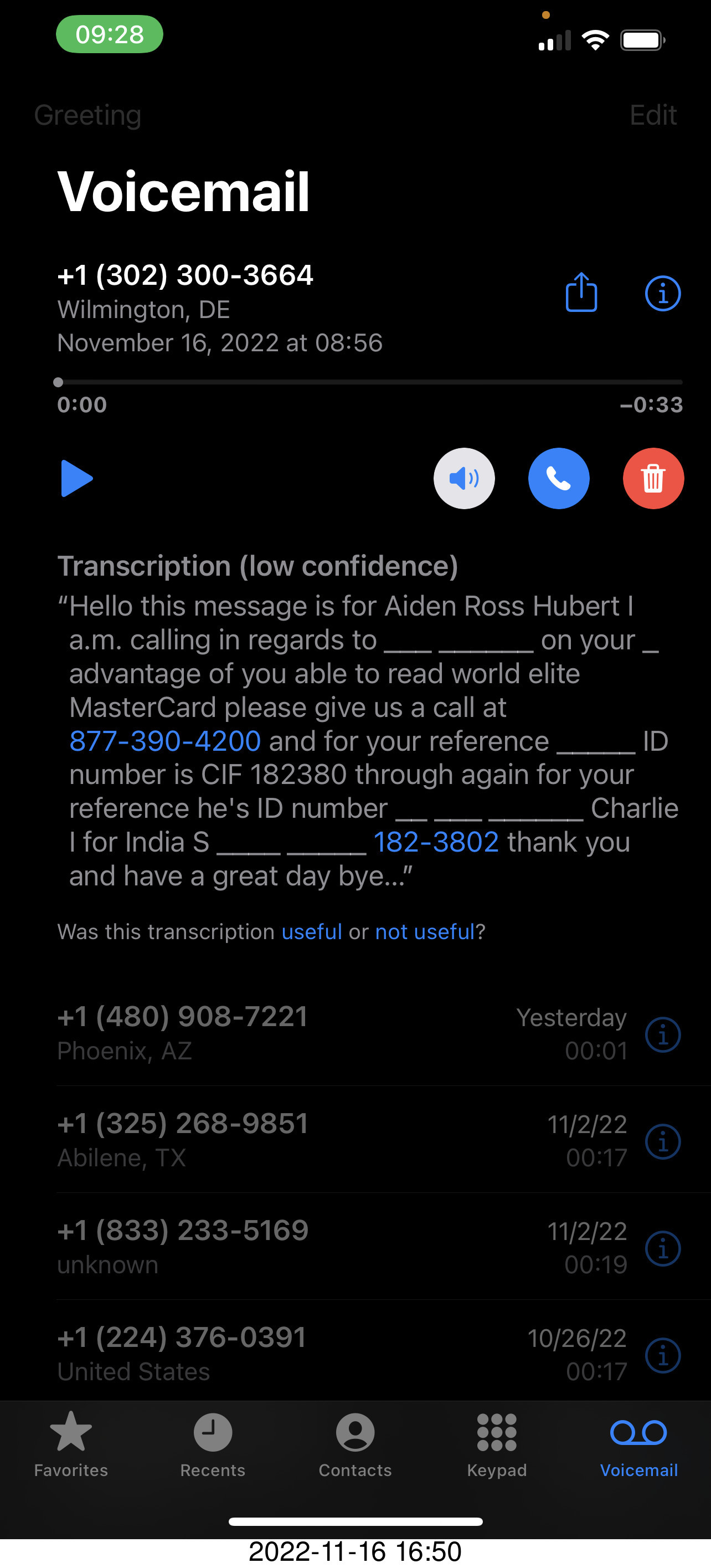This screenshot has width=711, height=1568.
Task: Tap the 877-390-4200 phone link
Action: 165,741
